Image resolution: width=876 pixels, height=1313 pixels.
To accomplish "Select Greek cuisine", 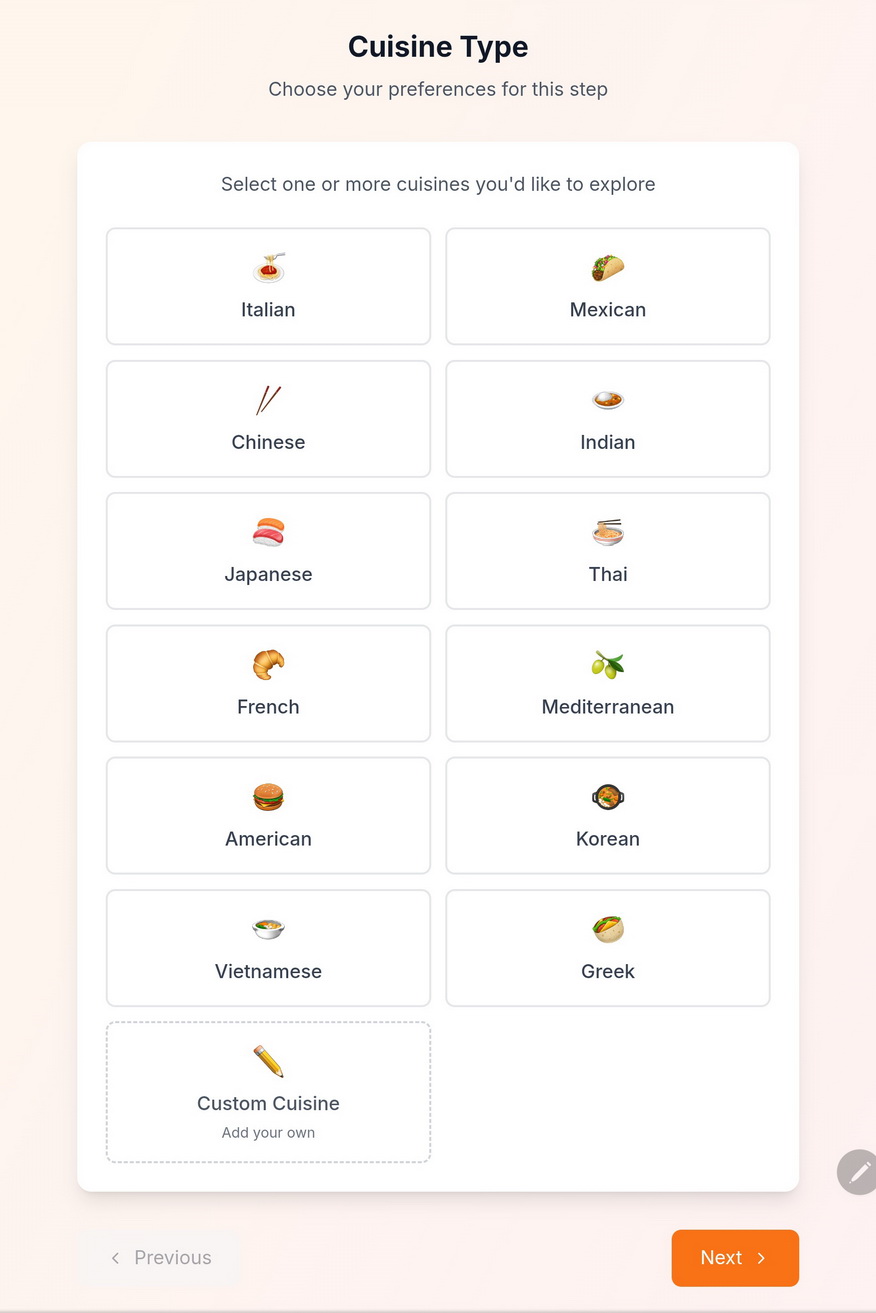I will point(607,948).
